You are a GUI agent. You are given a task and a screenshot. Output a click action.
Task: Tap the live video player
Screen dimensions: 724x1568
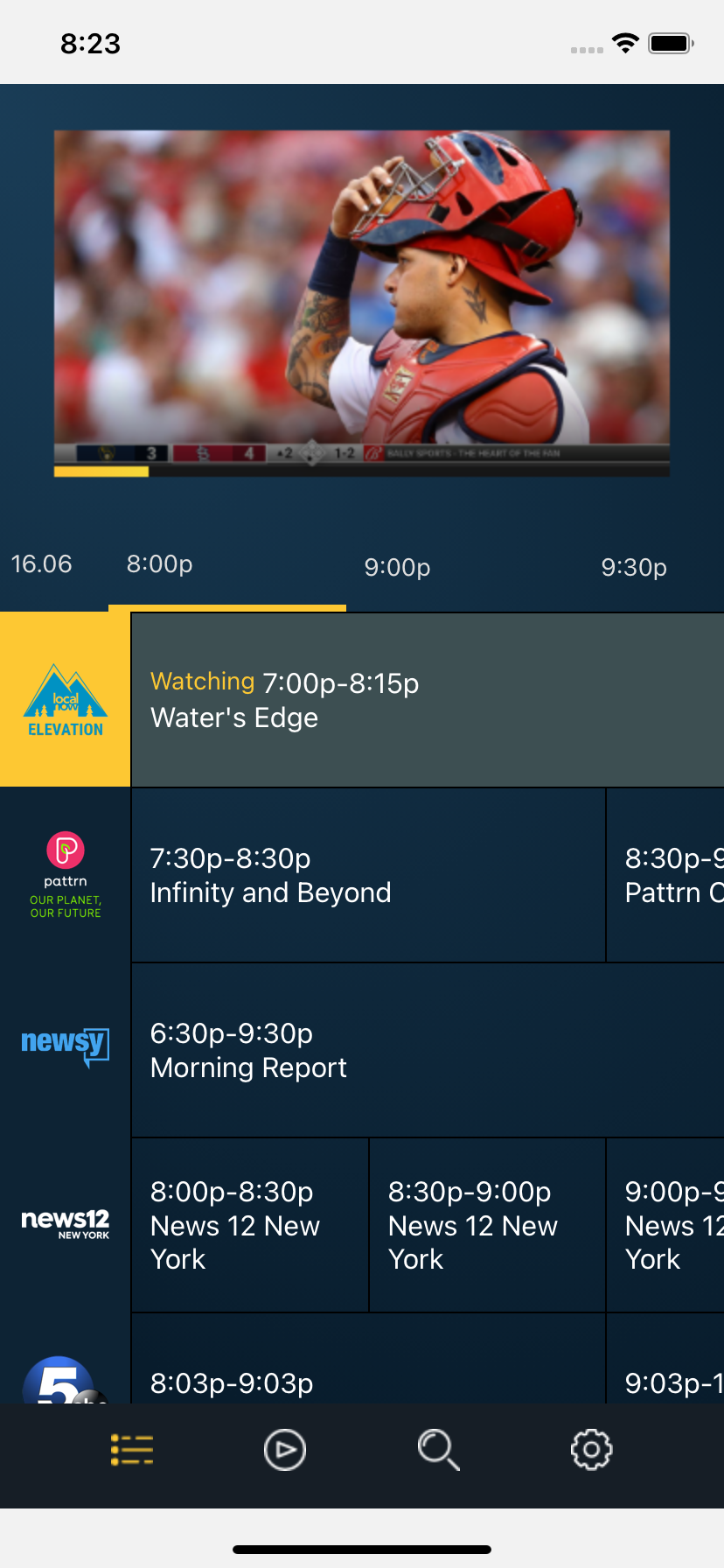[x=362, y=303]
